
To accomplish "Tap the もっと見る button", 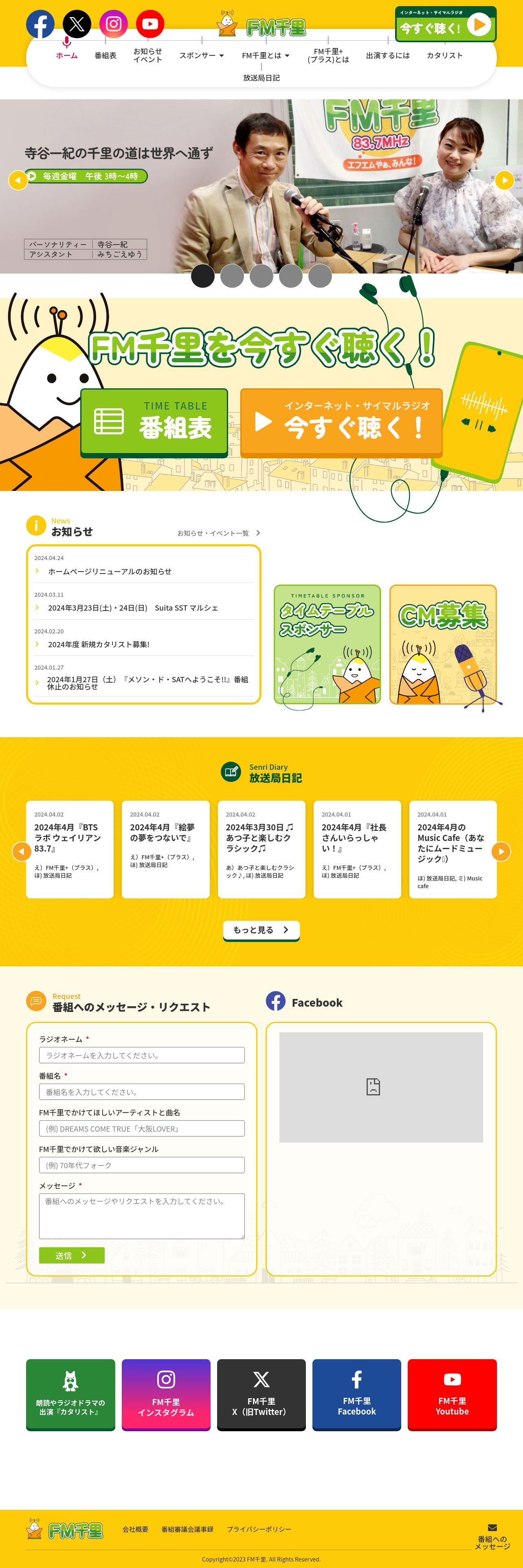I will coord(261,930).
